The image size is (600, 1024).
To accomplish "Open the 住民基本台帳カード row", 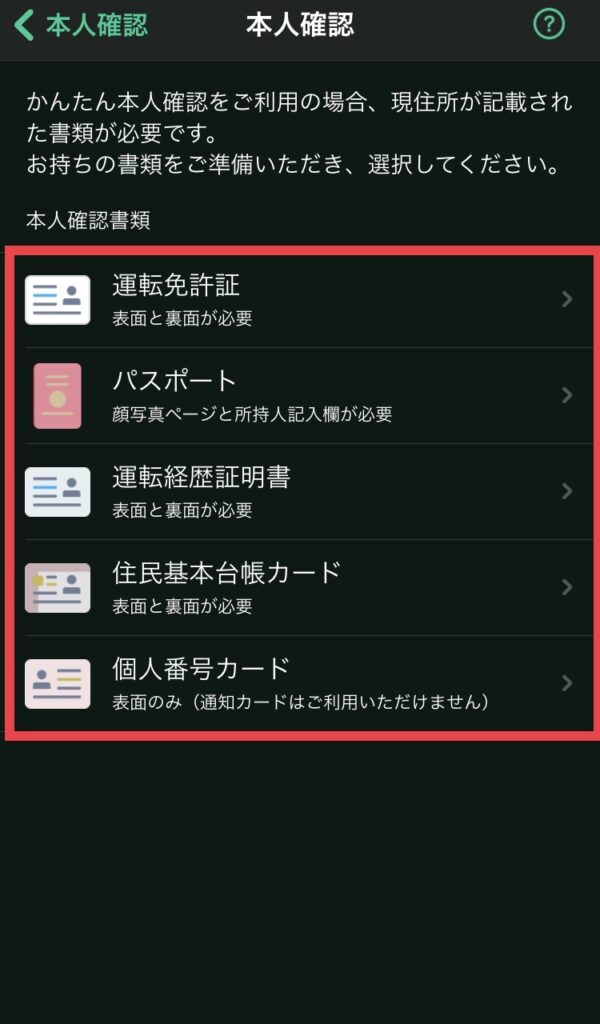I will click(x=300, y=587).
